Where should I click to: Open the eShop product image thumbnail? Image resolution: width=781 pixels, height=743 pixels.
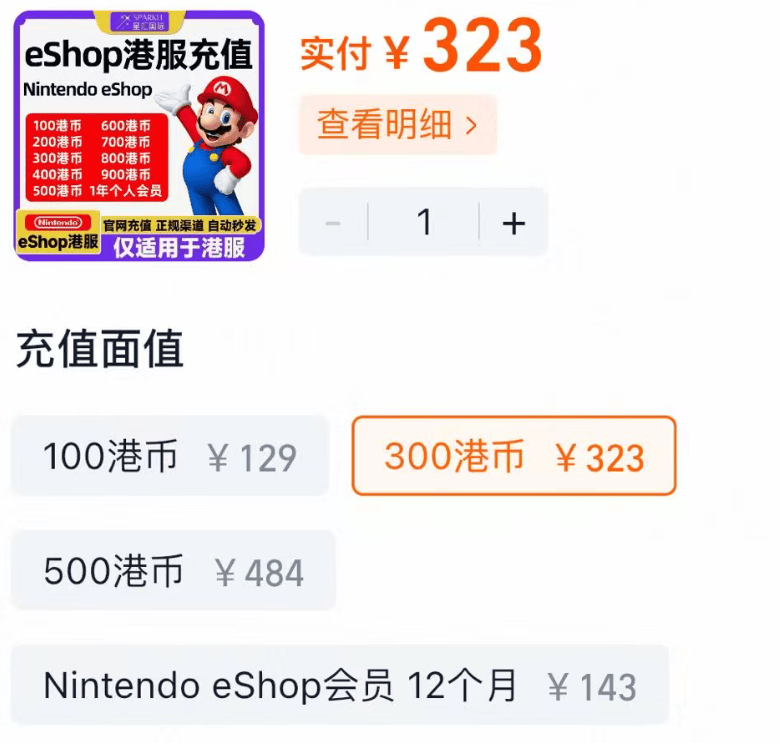(x=139, y=136)
